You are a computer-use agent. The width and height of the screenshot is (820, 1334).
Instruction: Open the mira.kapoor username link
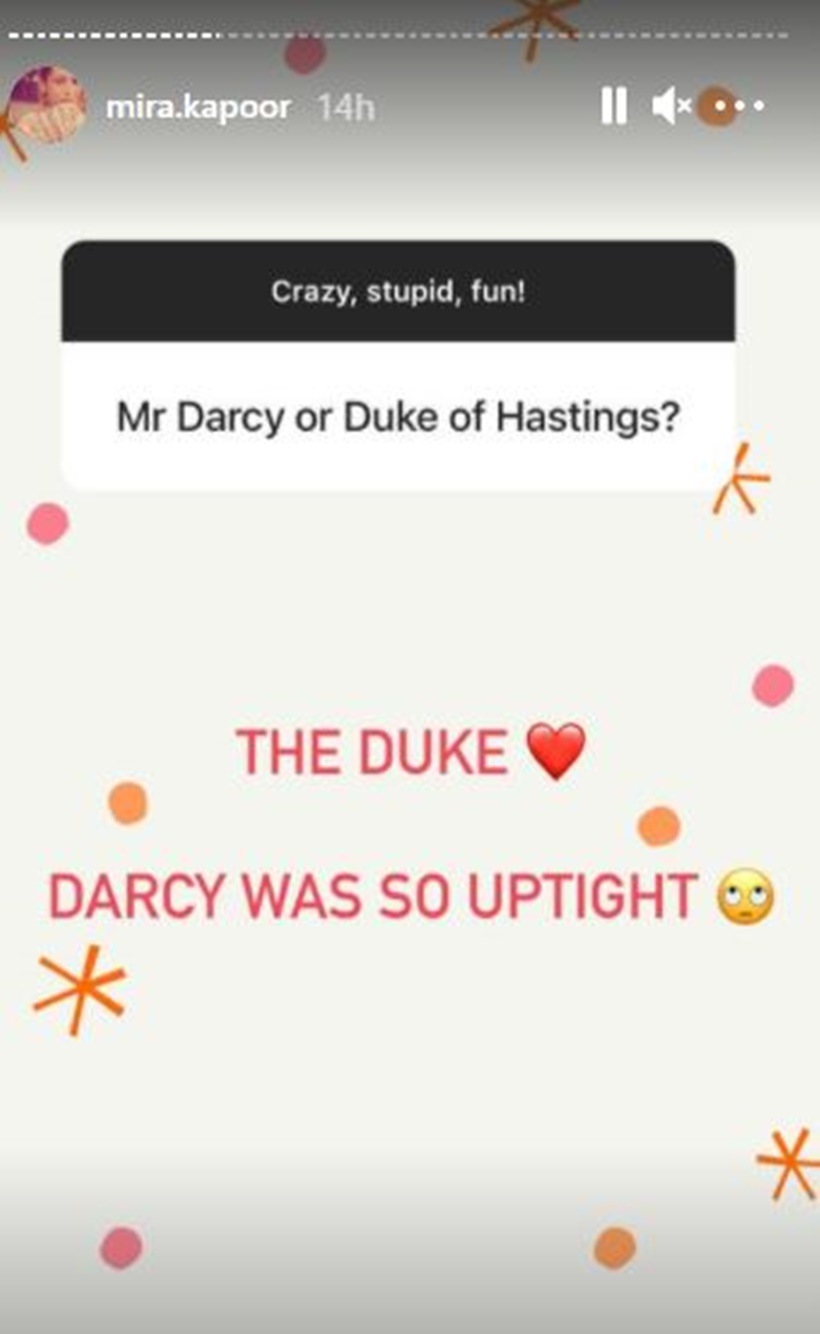pyautogui.click(x=198, y=106)
